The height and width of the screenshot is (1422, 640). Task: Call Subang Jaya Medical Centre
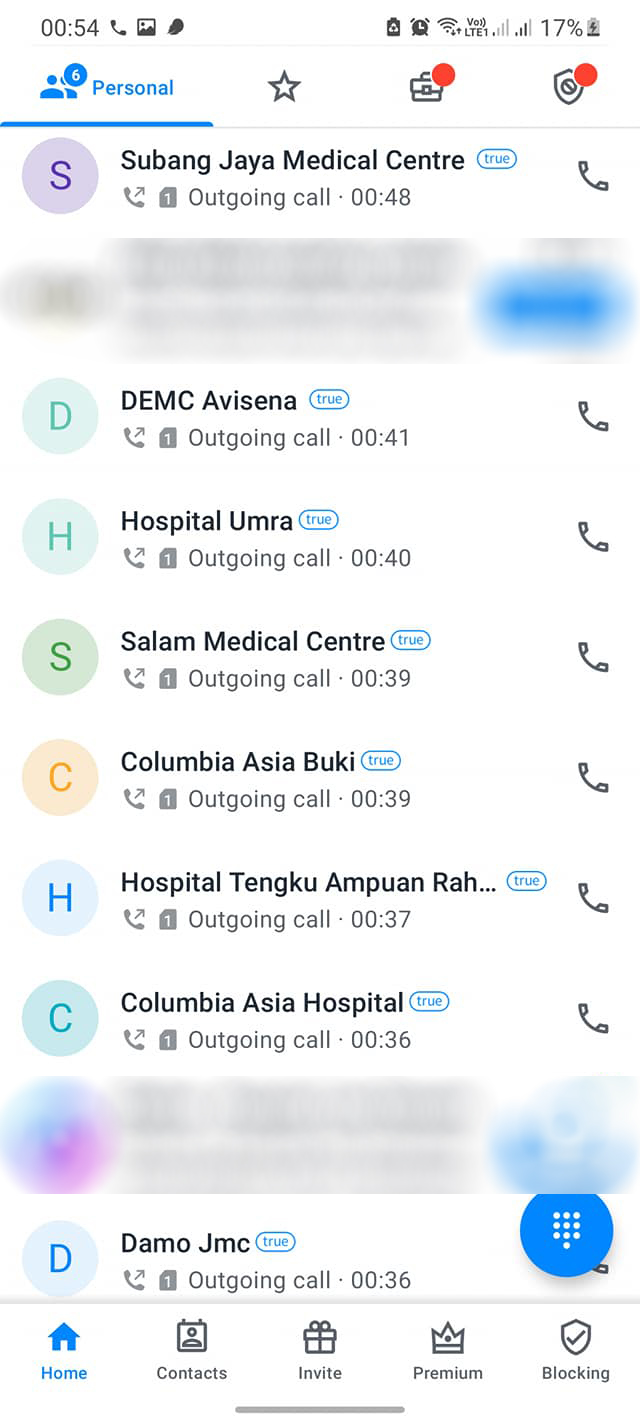click(x=593, y=177)
